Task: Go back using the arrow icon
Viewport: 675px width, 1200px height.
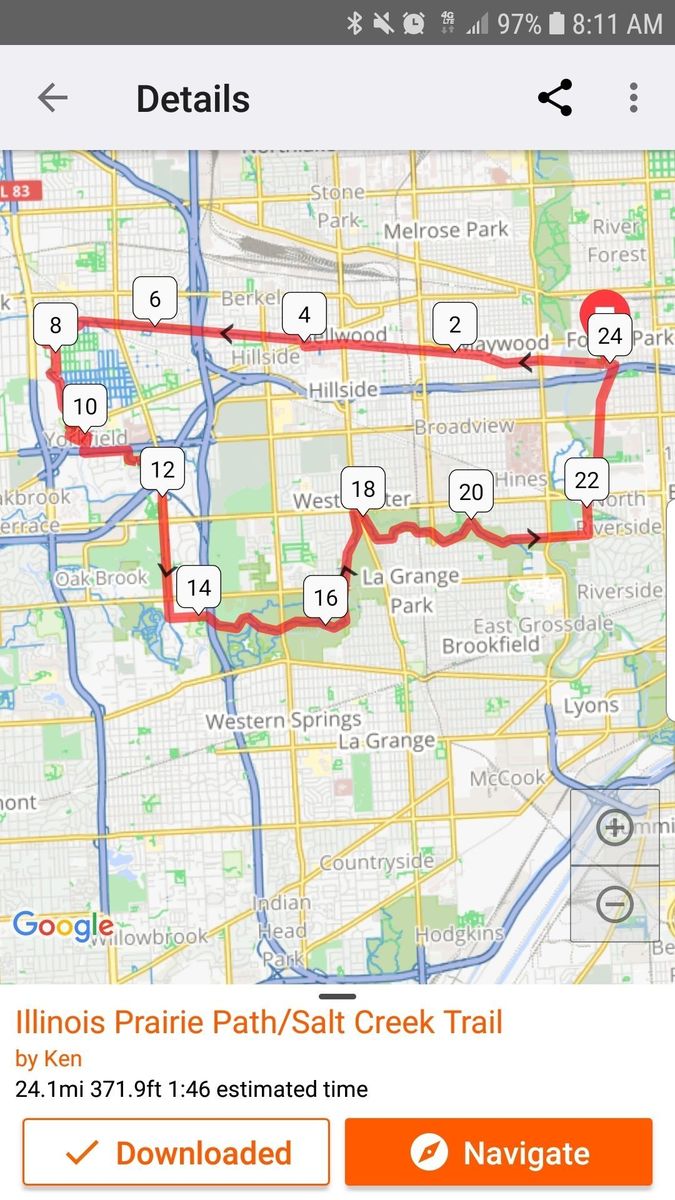Action: 52,98
